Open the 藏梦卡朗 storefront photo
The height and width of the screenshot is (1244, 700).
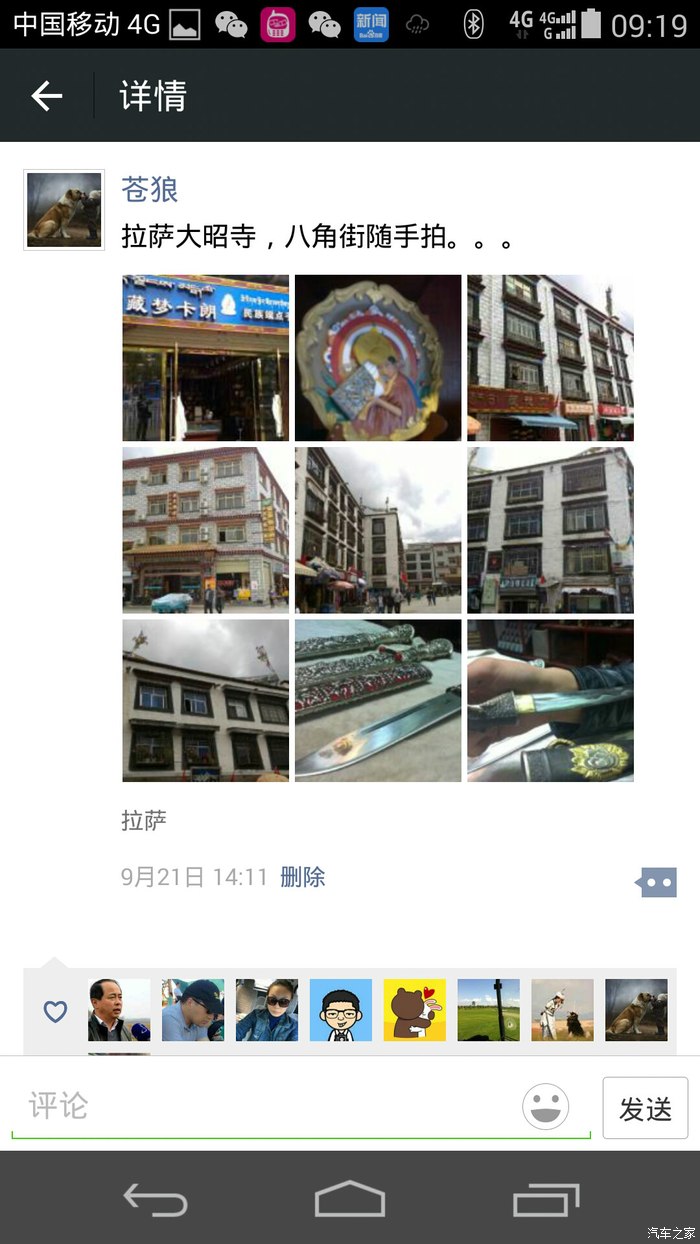[205, 358]
